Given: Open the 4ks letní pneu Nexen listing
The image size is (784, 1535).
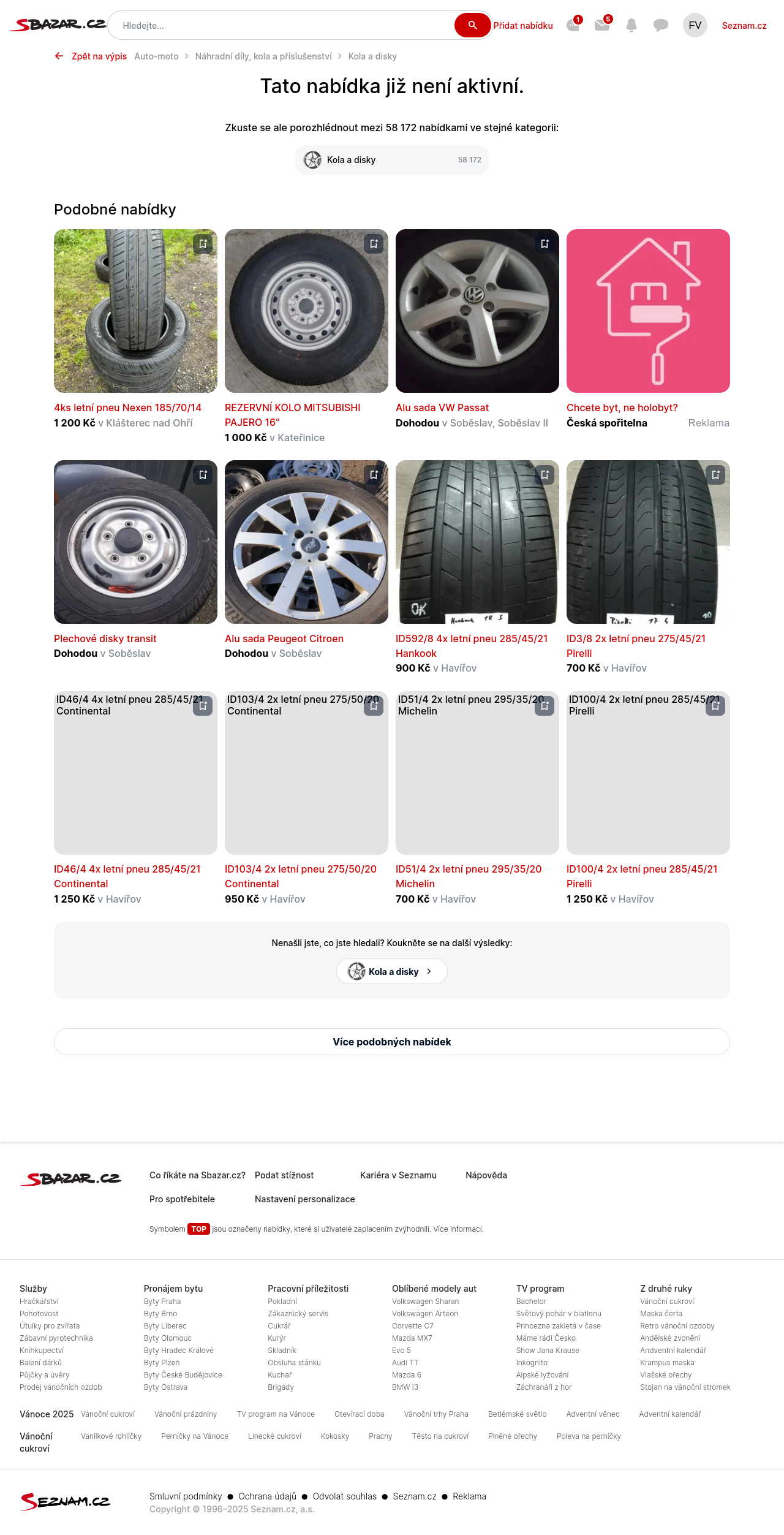Looking at the screenshot, I should (127, 407).
